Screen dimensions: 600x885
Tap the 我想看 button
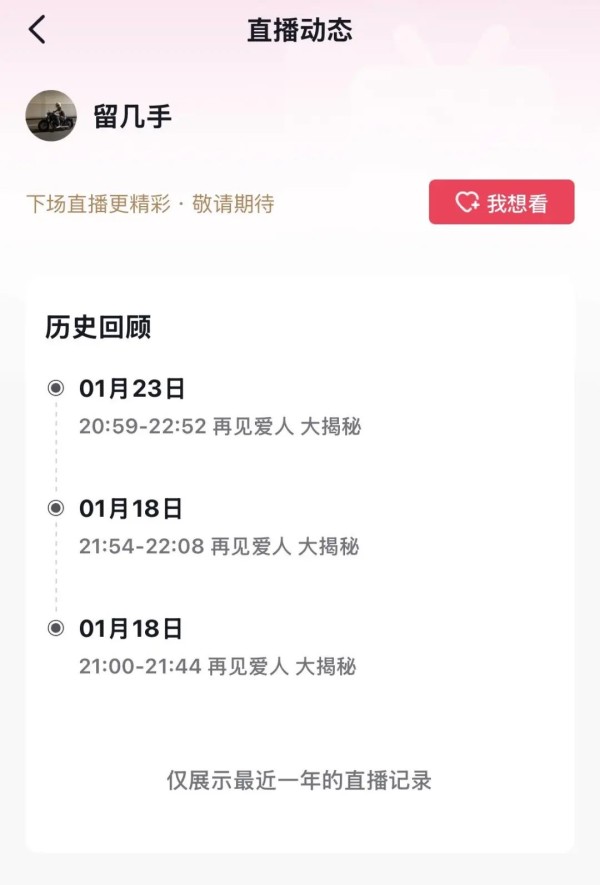pos(501,202)
